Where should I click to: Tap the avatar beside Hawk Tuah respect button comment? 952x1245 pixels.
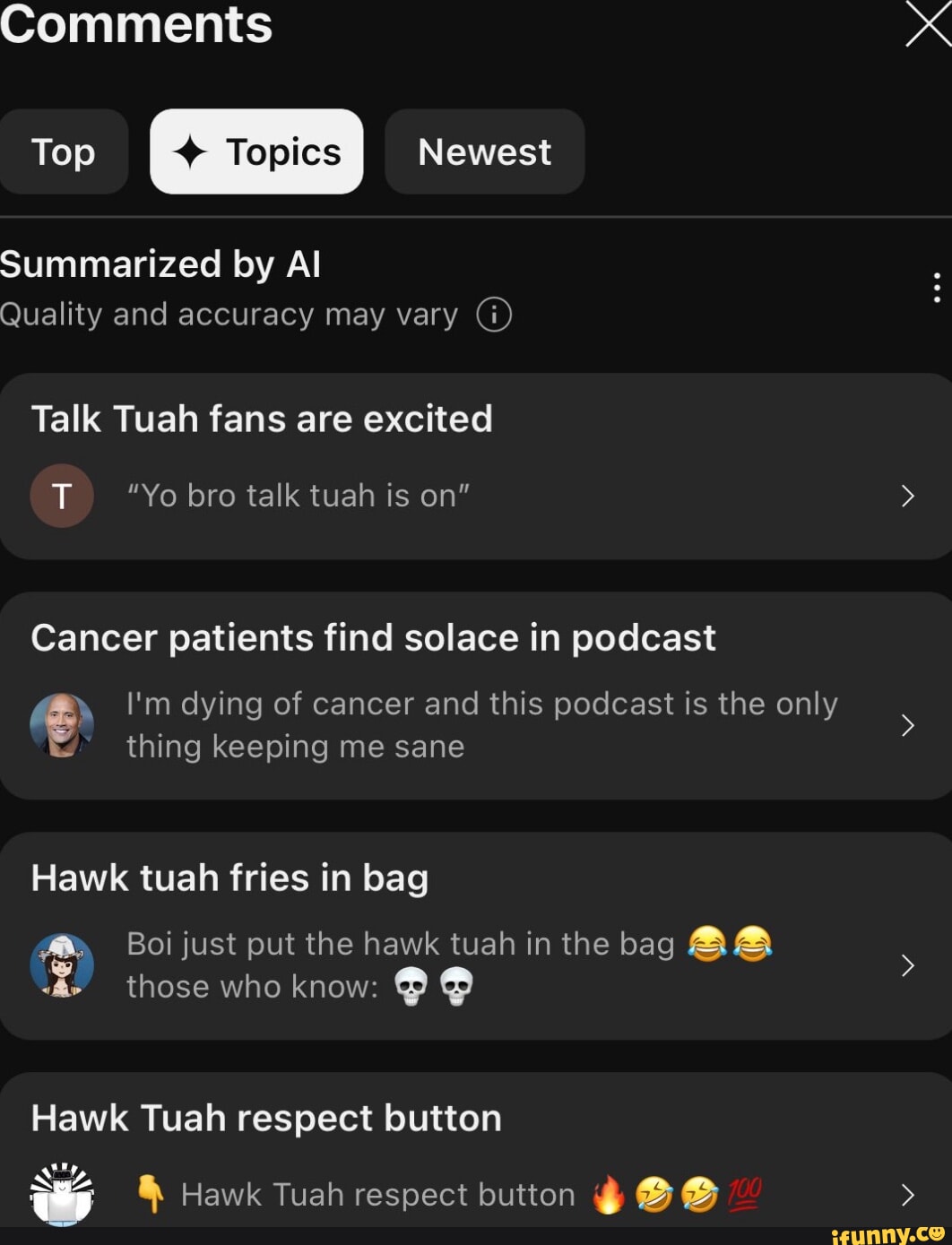(62, 1195)
